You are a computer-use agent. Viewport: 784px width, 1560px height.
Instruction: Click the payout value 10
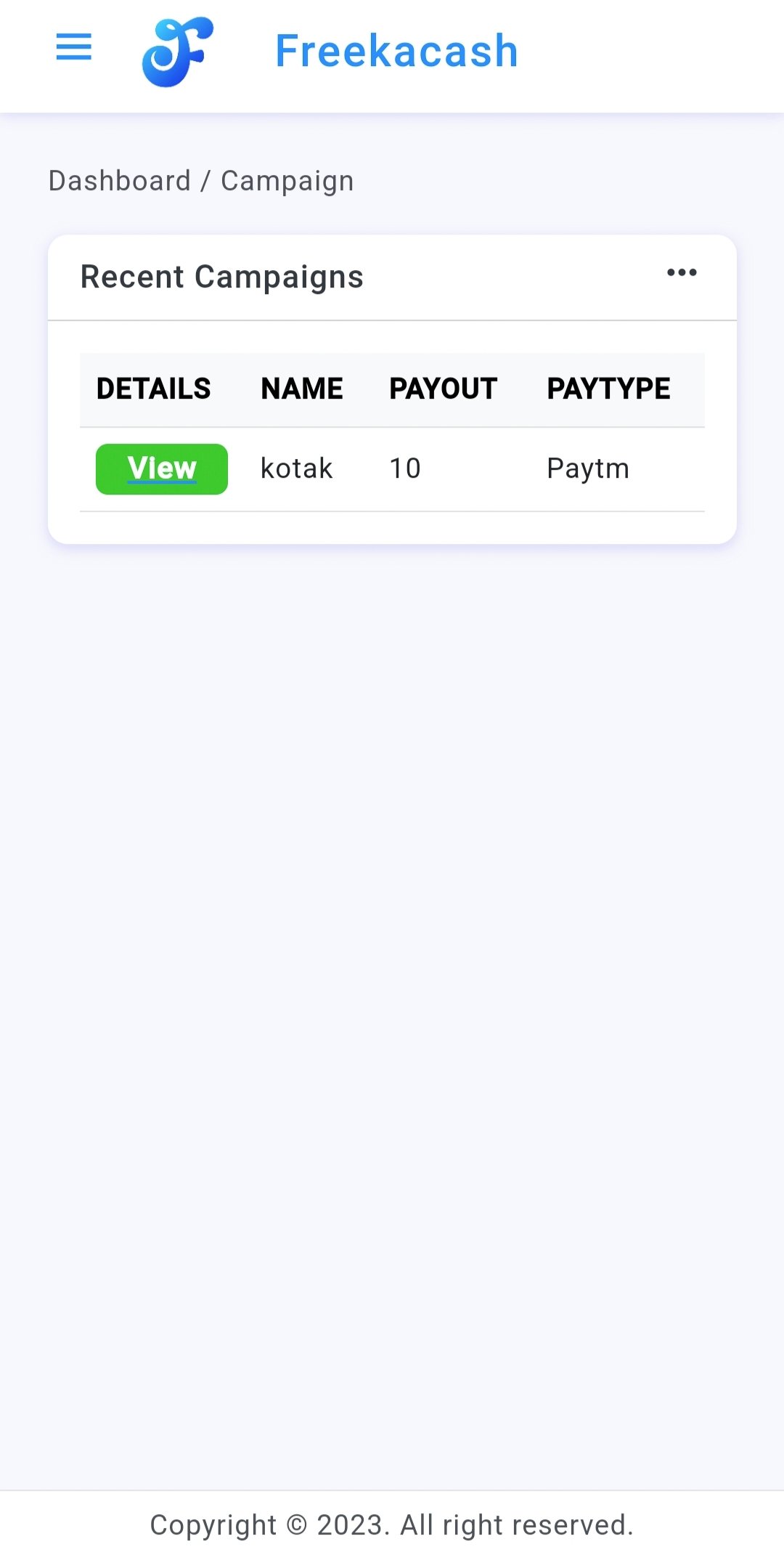pyautogui.click(x=404, y=468)
